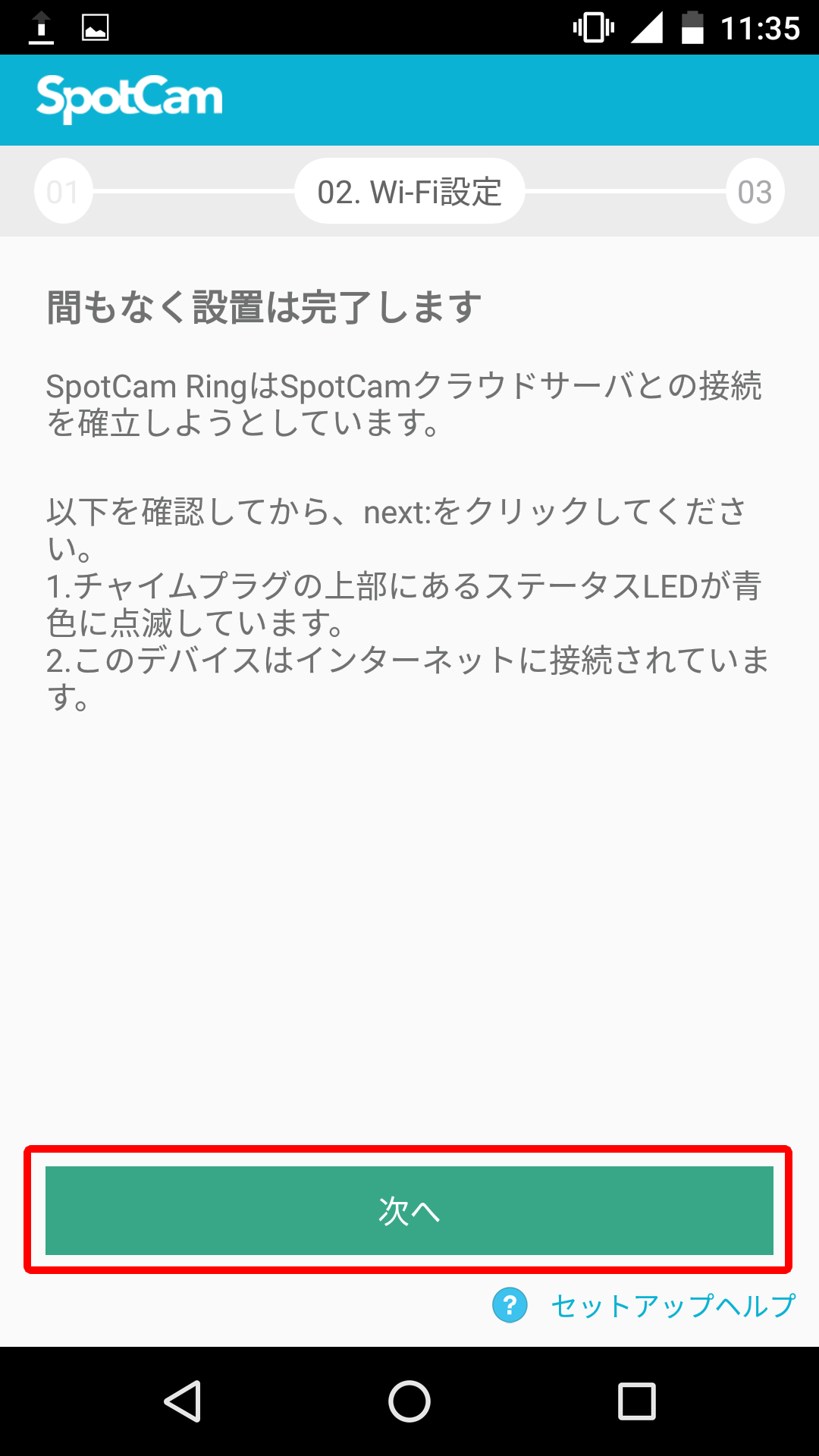This screenshot has height=1456, width=819.
Task: Open the セットアップヘルプ link
Action: point(672,1305)
